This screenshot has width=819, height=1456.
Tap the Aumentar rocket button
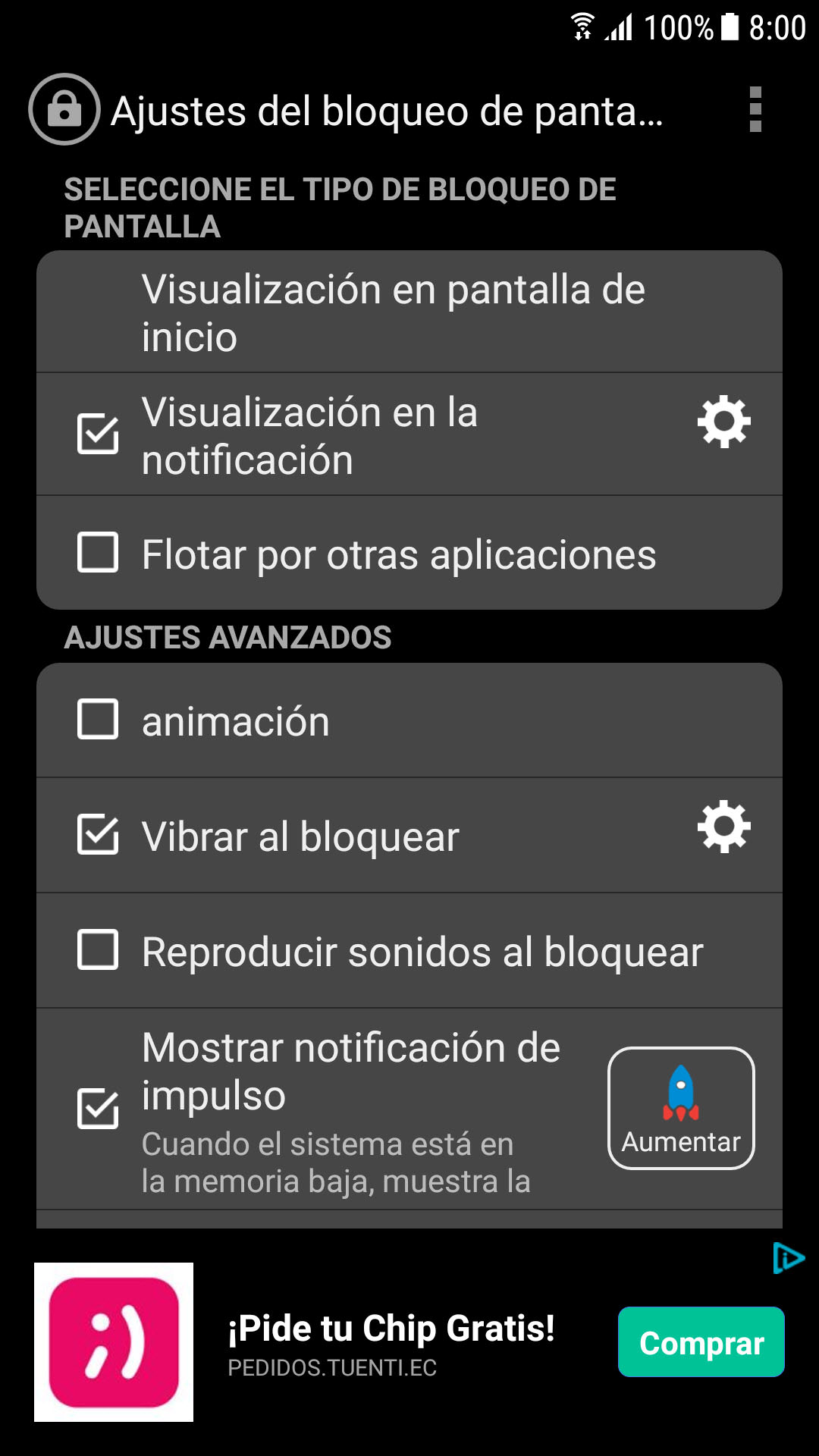coord(681,1108)
